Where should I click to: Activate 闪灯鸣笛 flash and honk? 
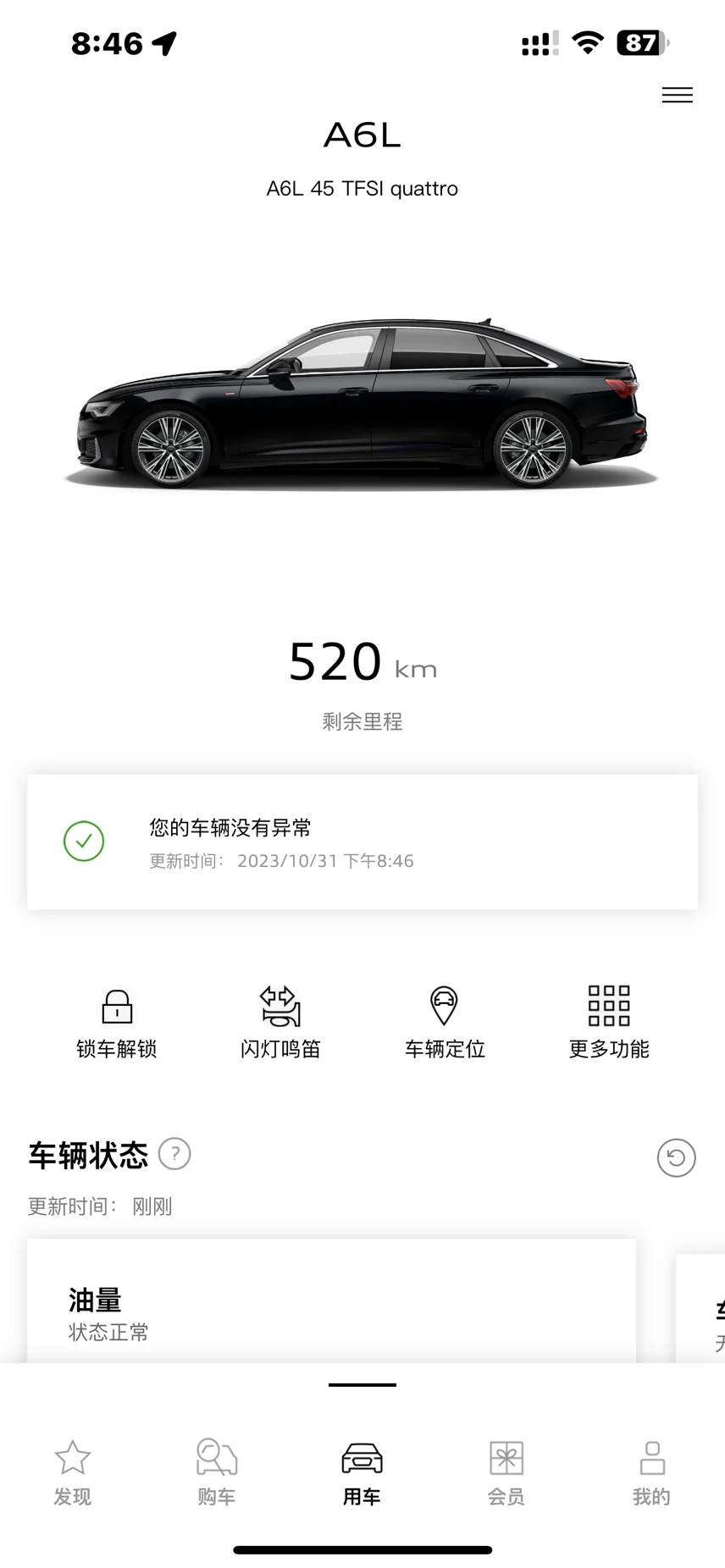click(280, 1024)
